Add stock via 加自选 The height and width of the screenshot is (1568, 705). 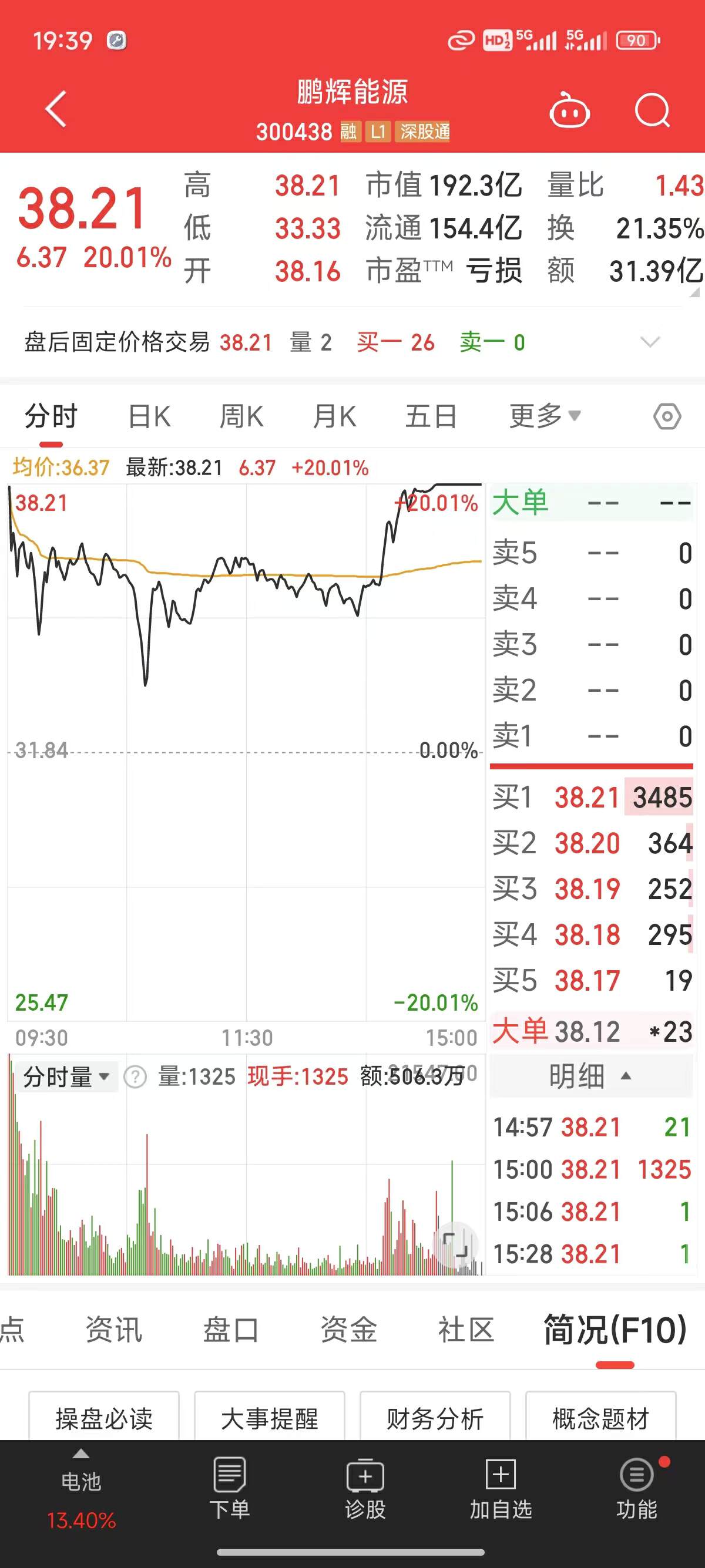click(x=501, y=1488)
